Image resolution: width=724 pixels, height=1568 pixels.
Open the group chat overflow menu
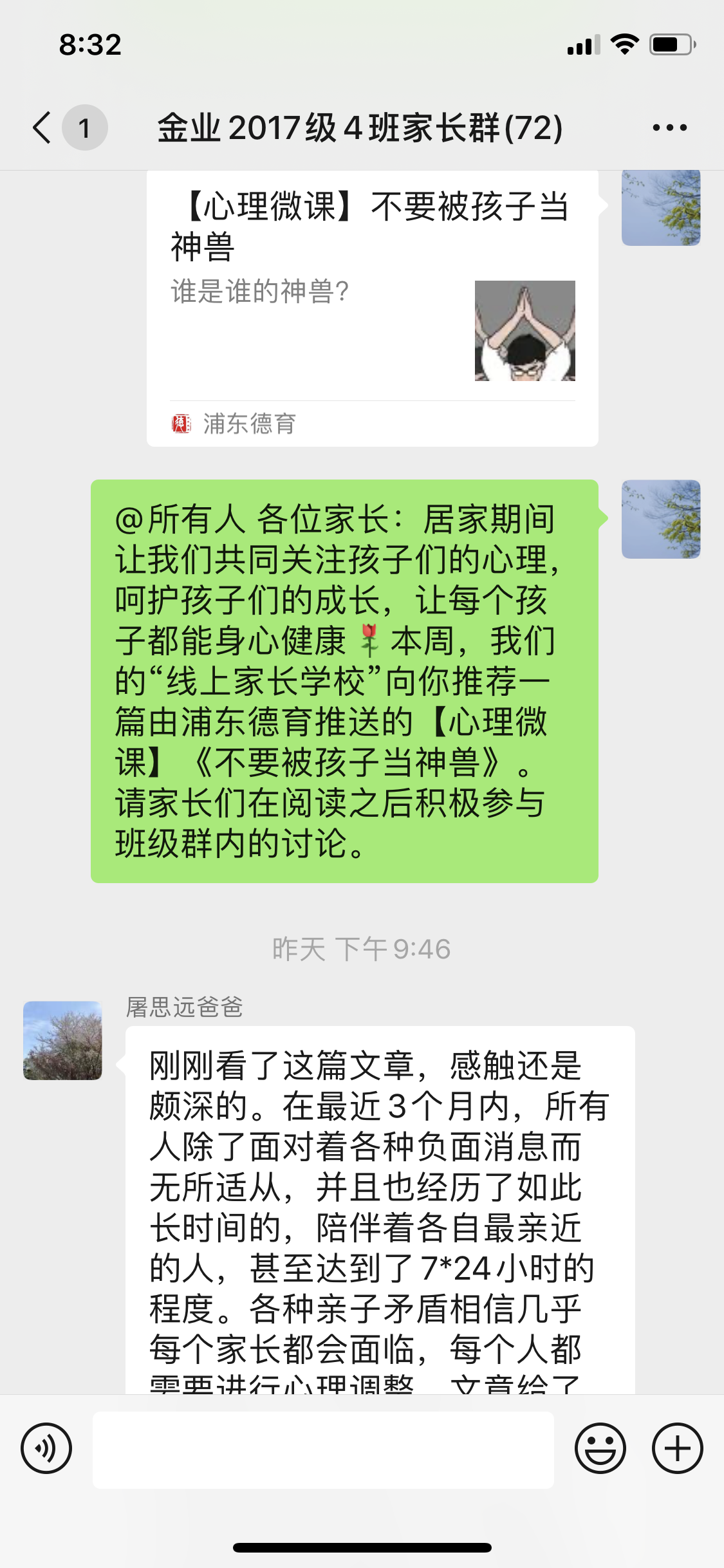669,127
